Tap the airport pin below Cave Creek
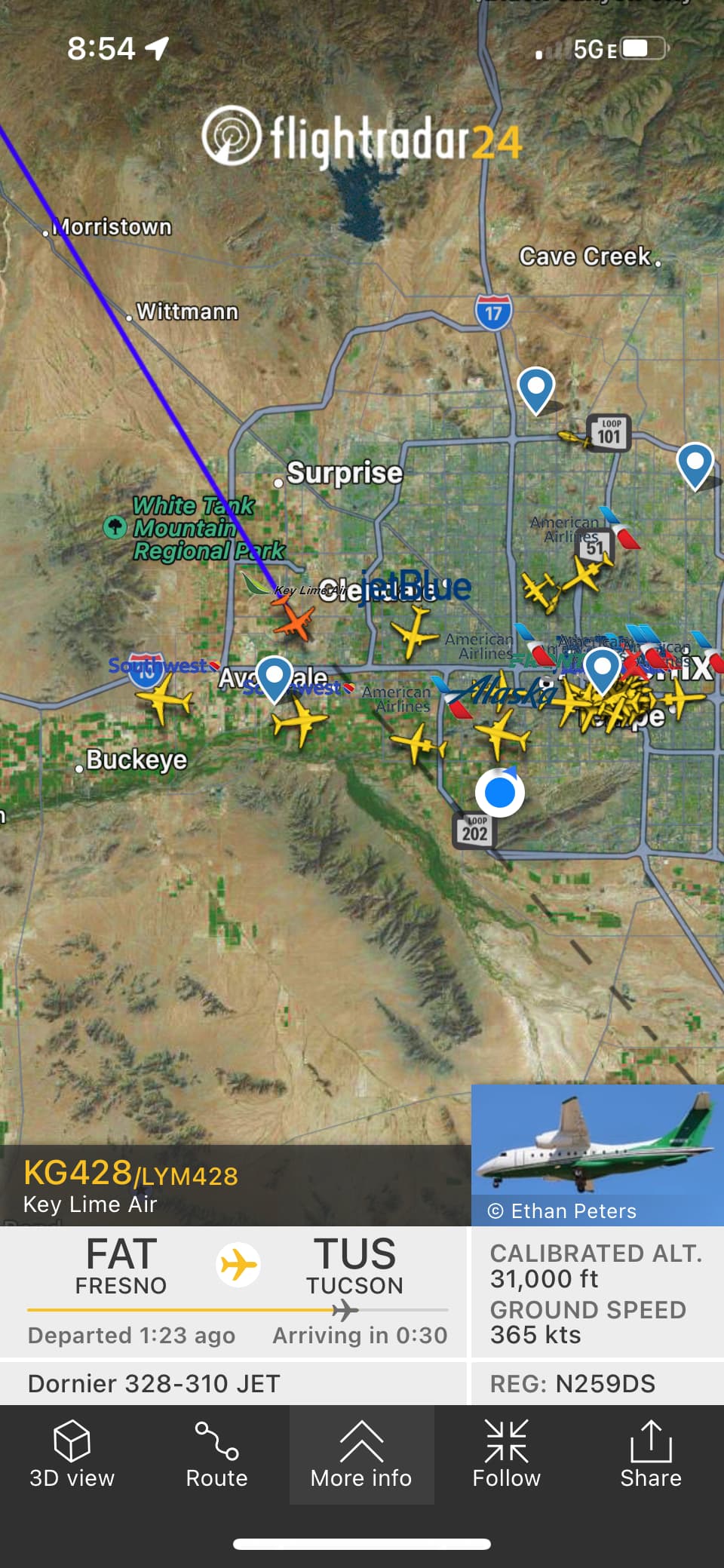Screen dimensions: 724x1568 (535, 388)
